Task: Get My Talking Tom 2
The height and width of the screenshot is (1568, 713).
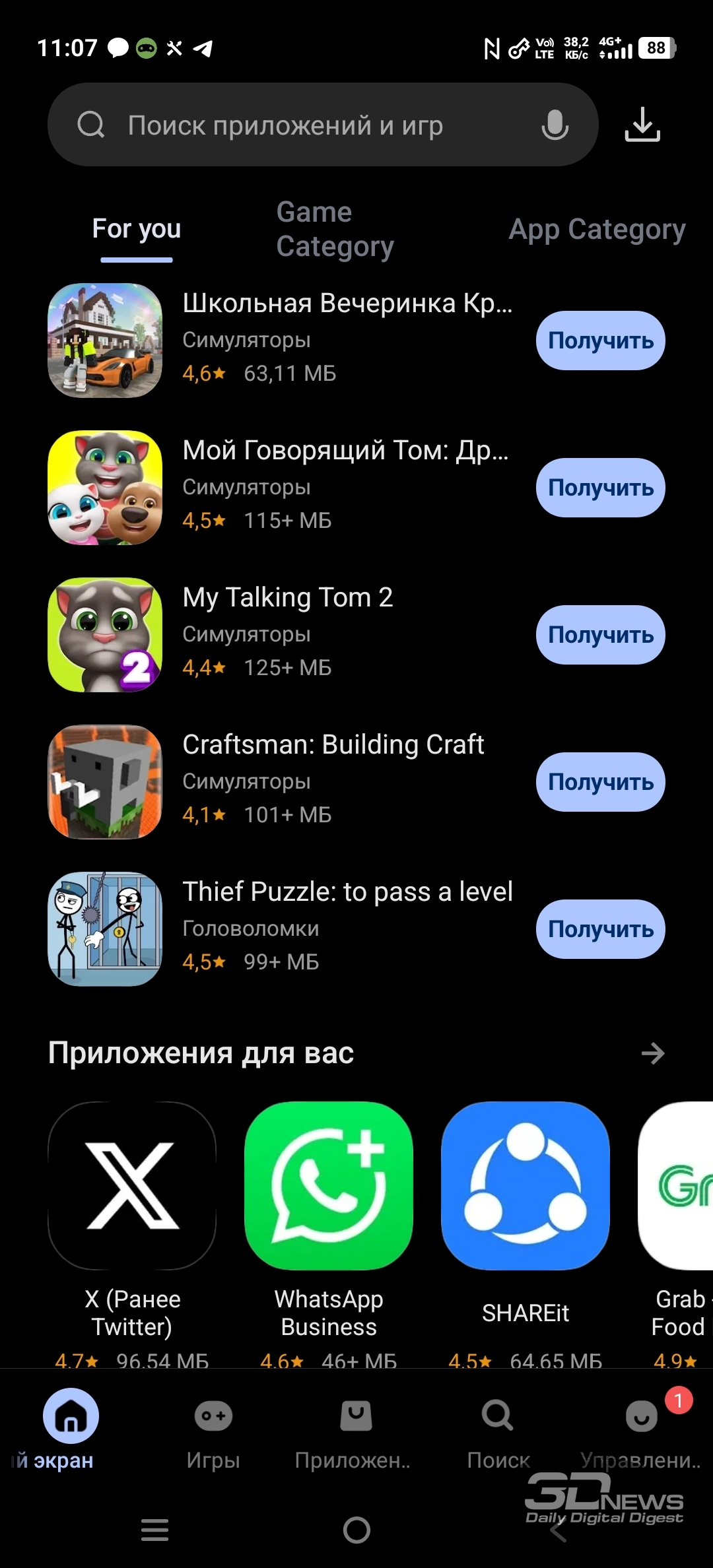Action: (600, 635)
